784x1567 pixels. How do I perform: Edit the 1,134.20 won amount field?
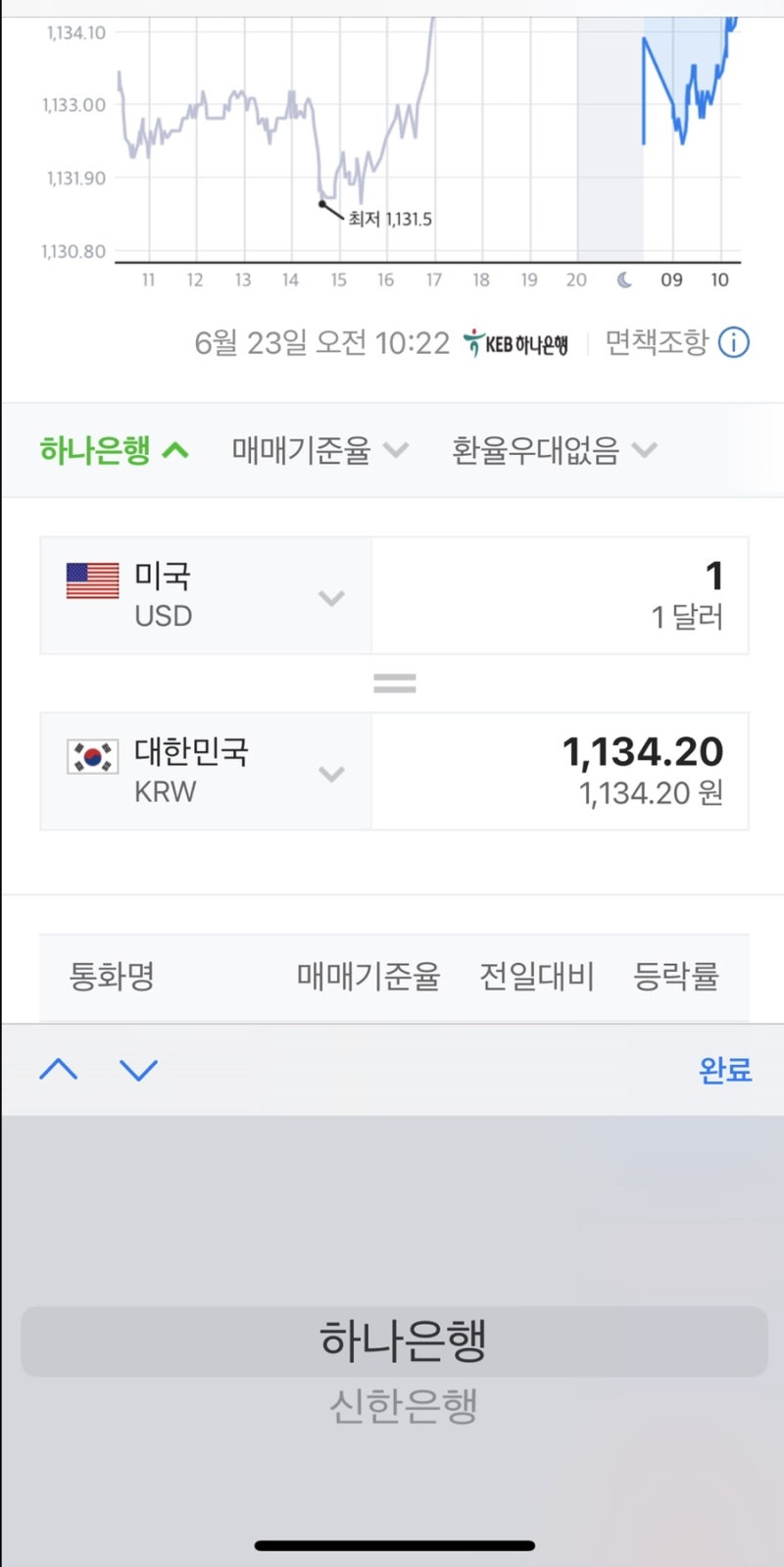[x=560, y=772]
